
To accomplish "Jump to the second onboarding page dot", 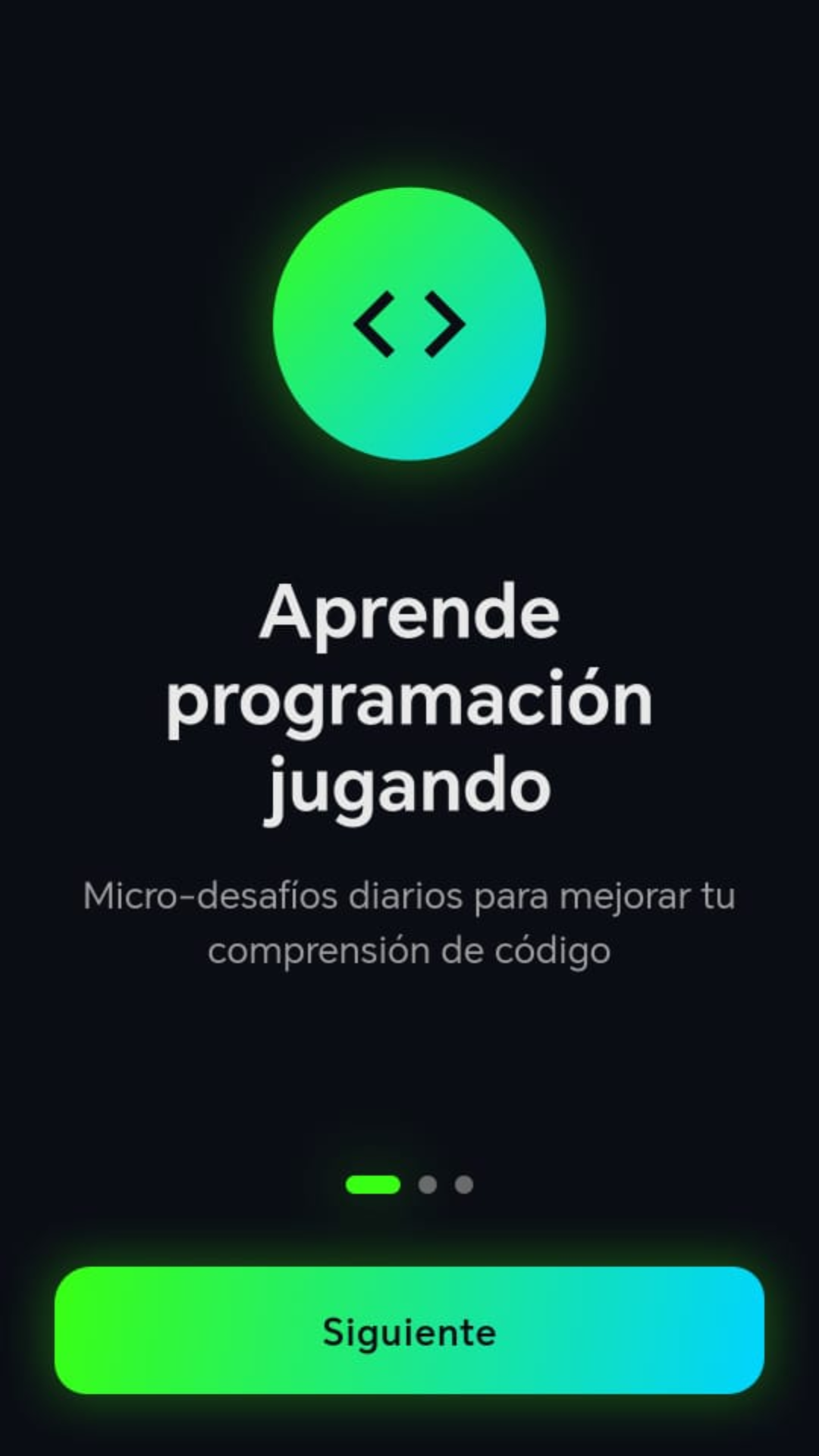I will tap(428, 1185).
